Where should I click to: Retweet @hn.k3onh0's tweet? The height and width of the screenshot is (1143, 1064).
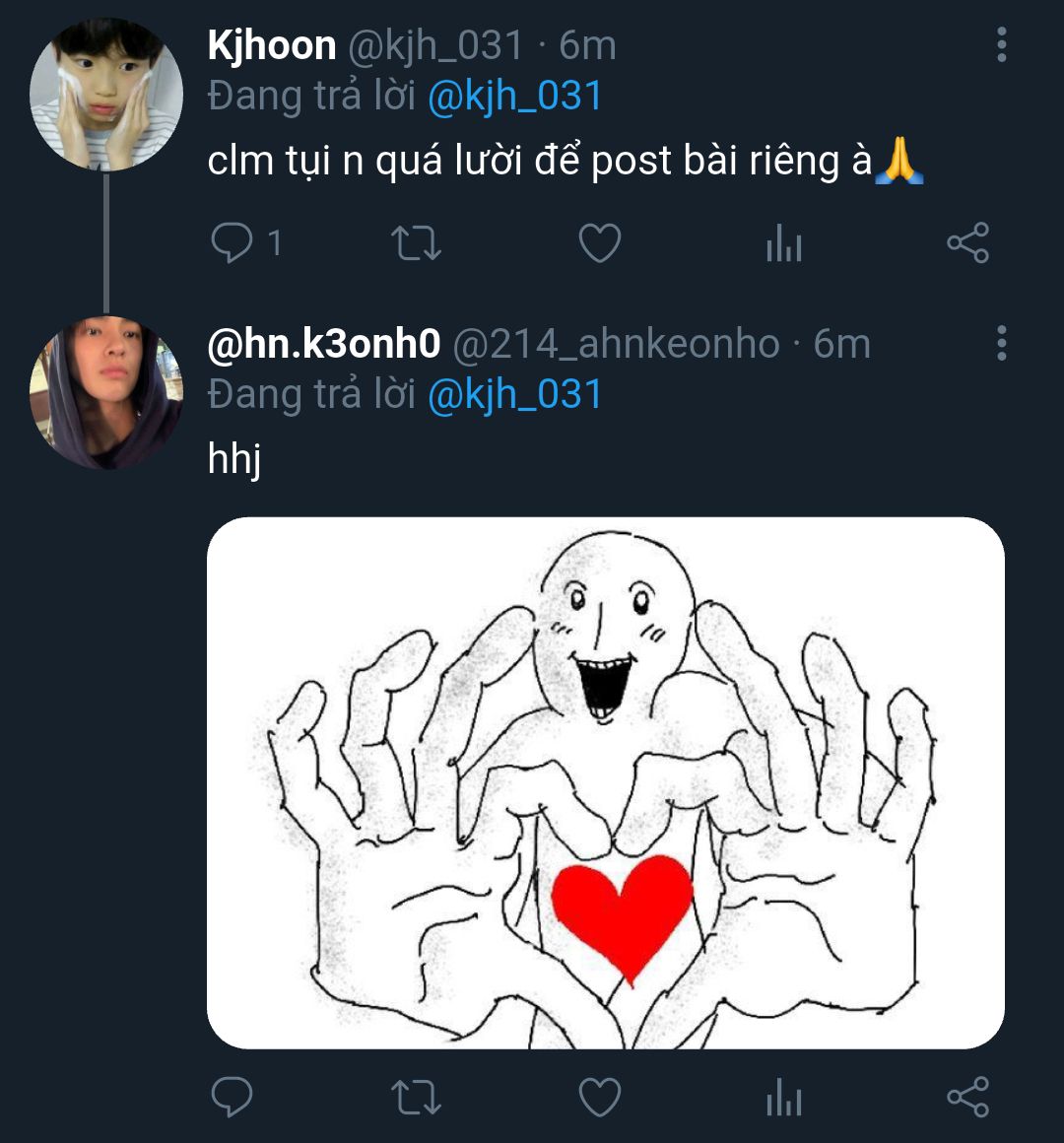[416, 1097]
